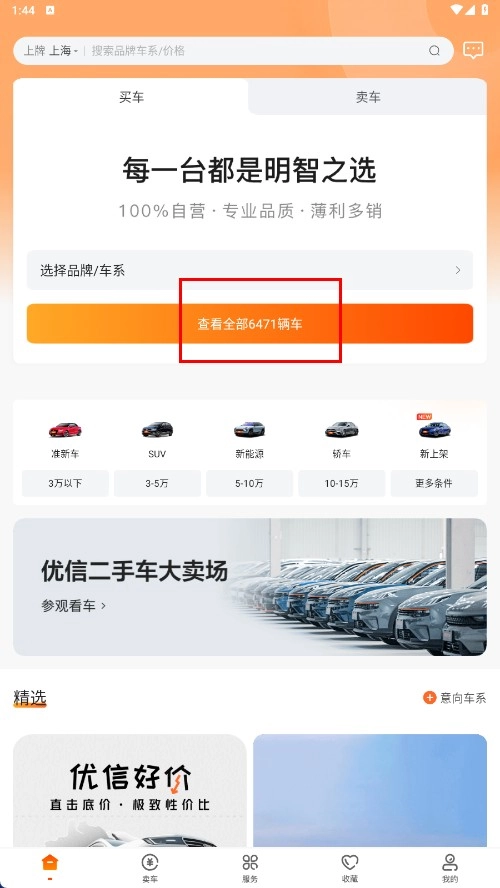The width and height of the screenshot is (500, 888).
Task: Switch to the 我的 bottom tab
Action: tap(450, 869)
